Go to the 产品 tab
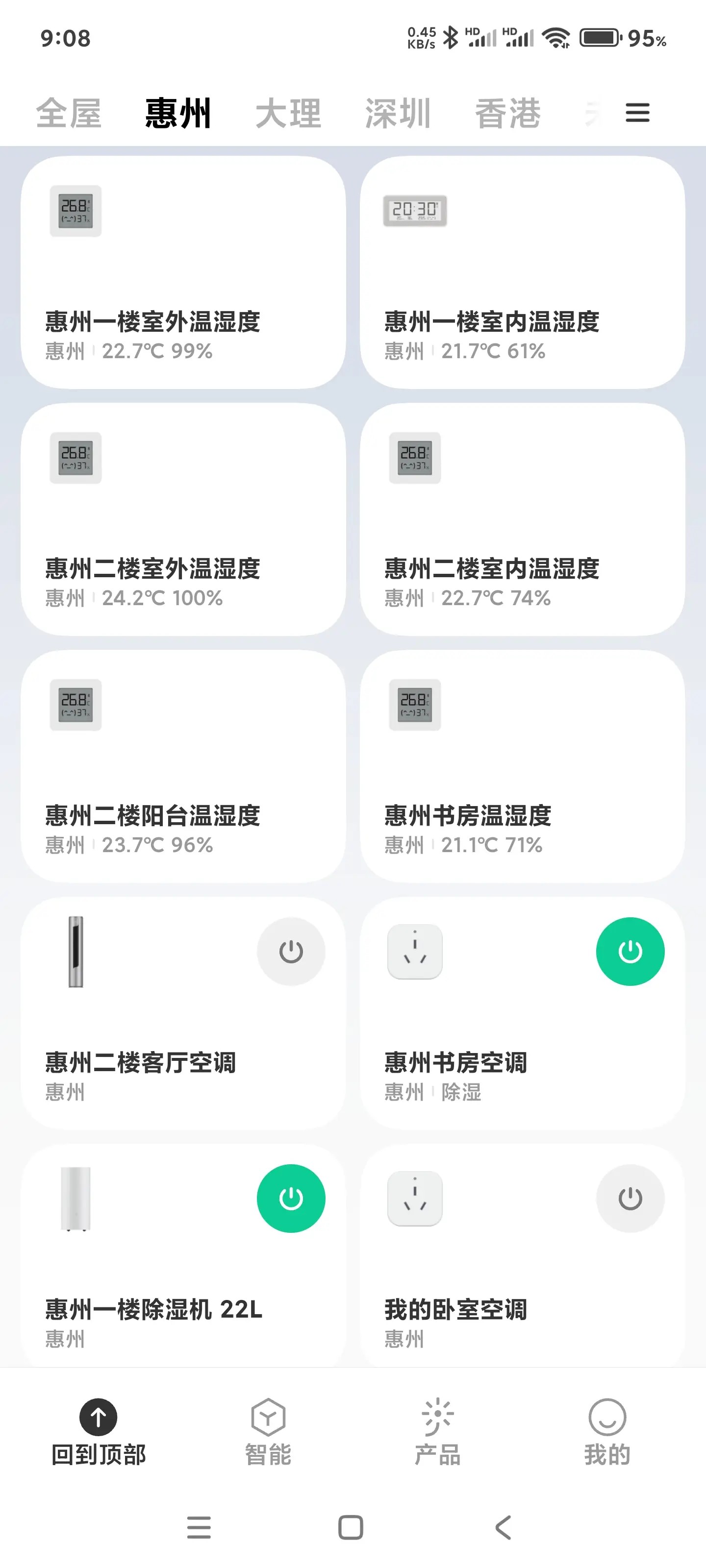 pyautogui.click(x=437, y=1432)
